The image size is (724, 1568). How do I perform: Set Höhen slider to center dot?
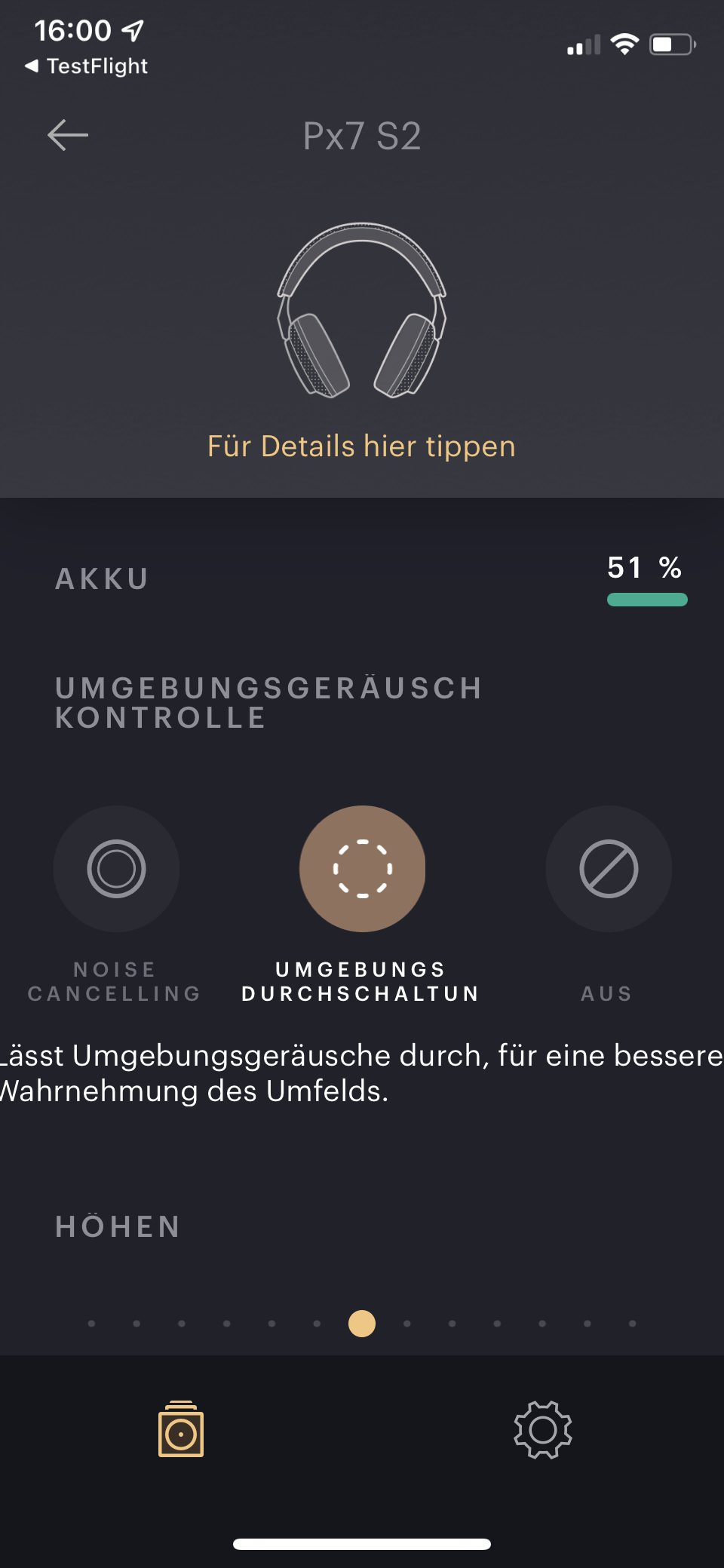[362, 1324]
